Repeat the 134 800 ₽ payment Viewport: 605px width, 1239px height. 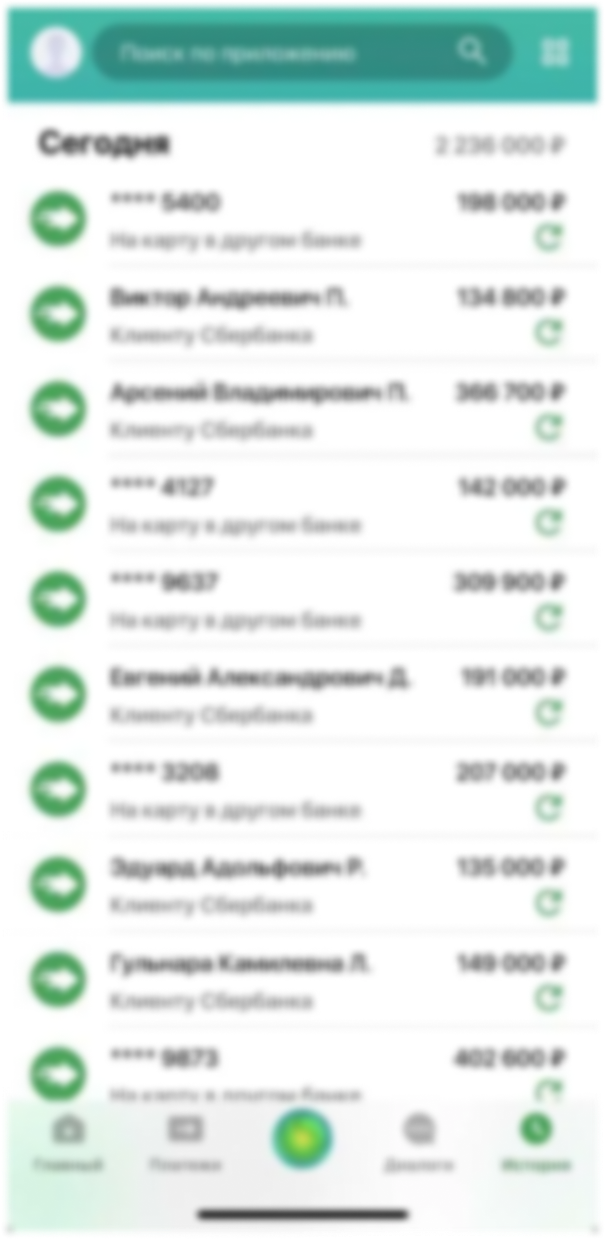pyautogui.click(x=548, y=333)
